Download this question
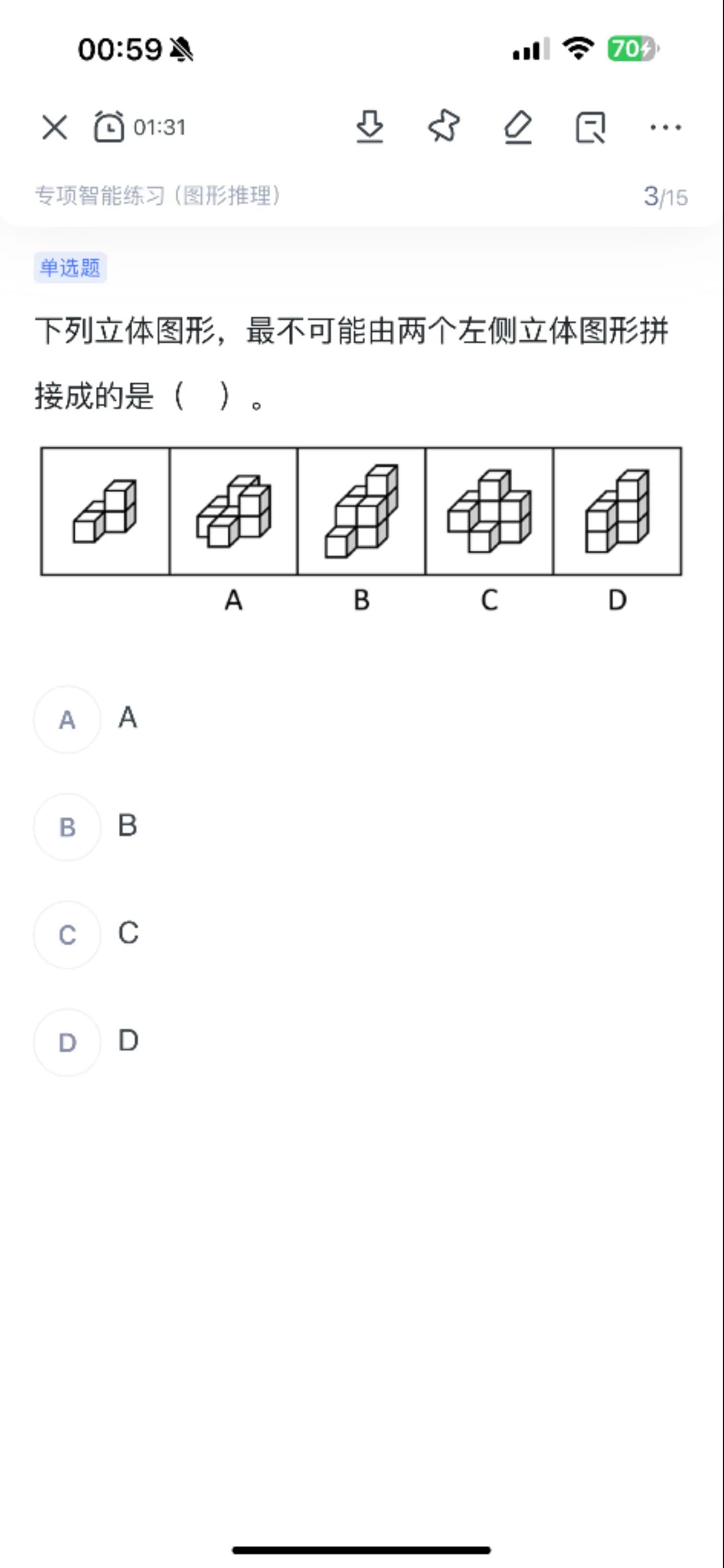The image size is (724, 1568). (370, 127)
